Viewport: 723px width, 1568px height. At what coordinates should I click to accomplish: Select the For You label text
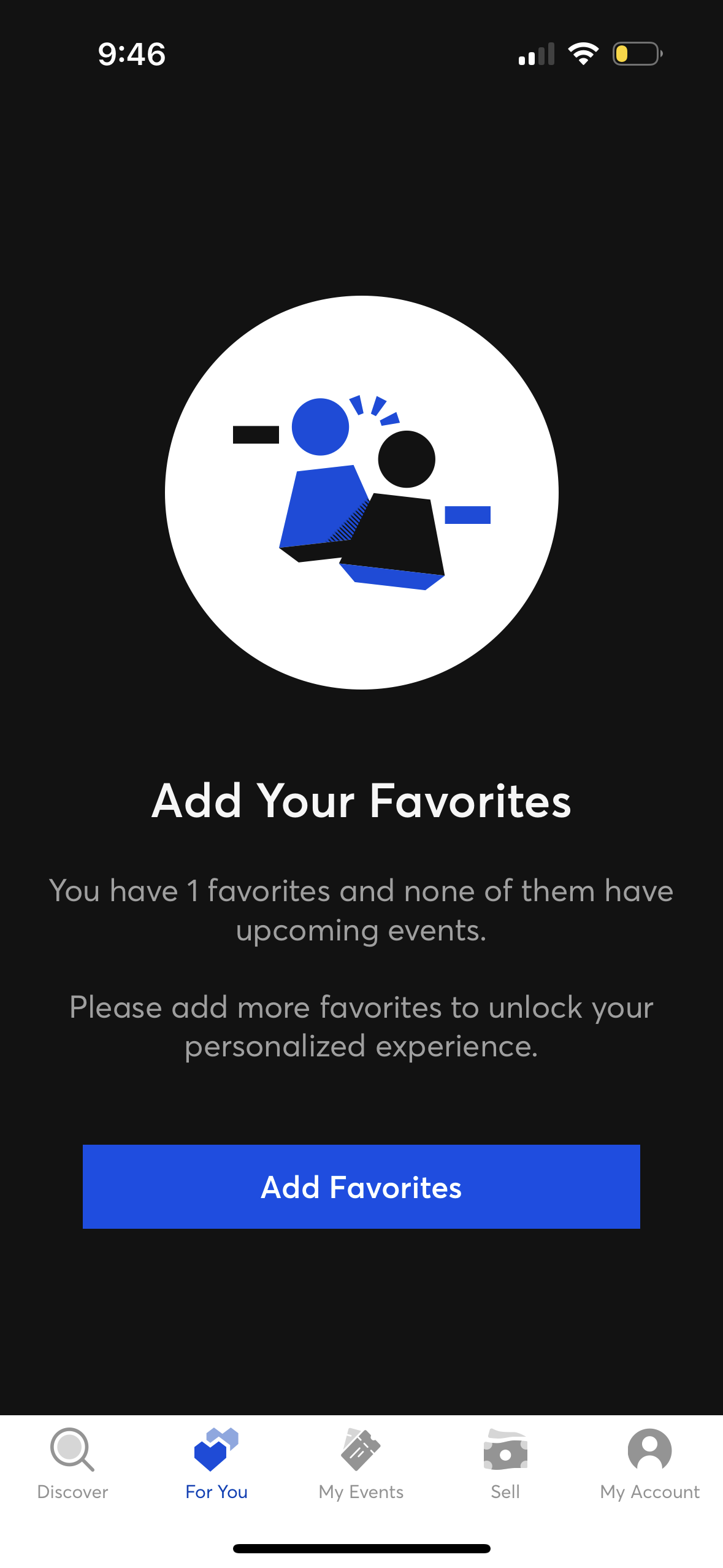[x=217, y=1493]
